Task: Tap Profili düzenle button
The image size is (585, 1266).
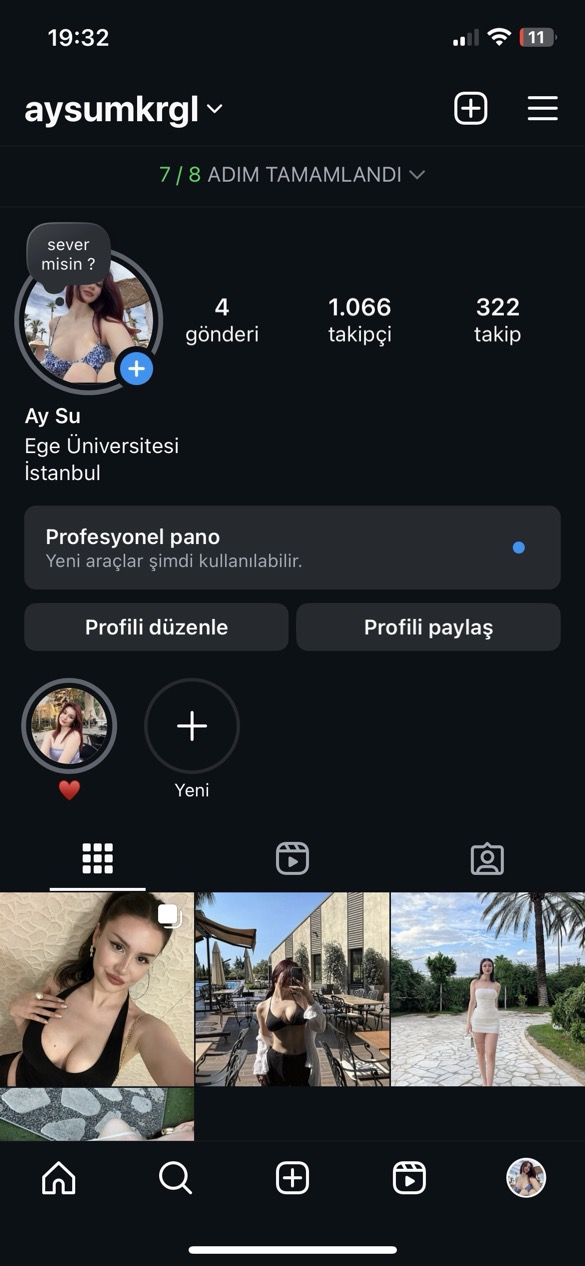Action: tap(156, 627)
